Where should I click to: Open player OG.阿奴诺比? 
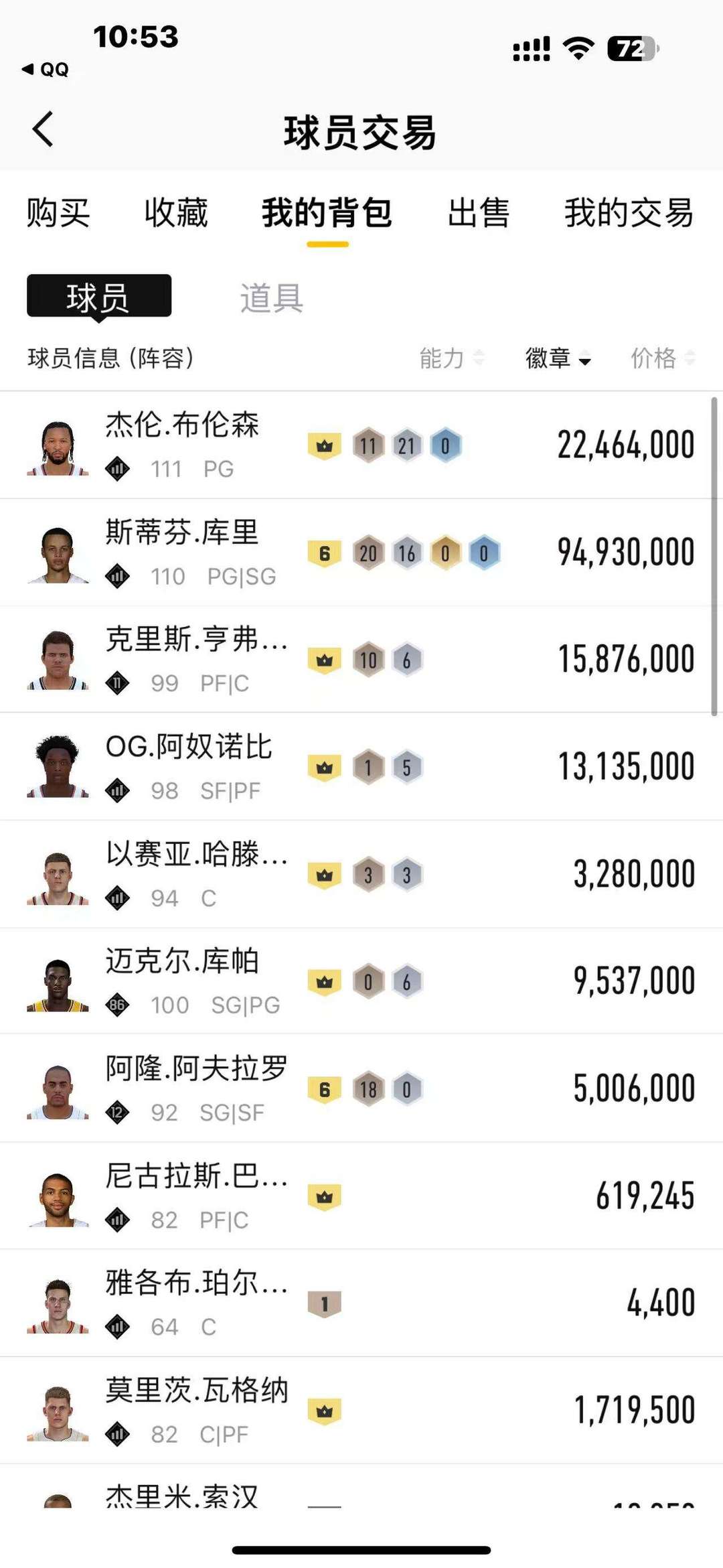pos(189,747)
